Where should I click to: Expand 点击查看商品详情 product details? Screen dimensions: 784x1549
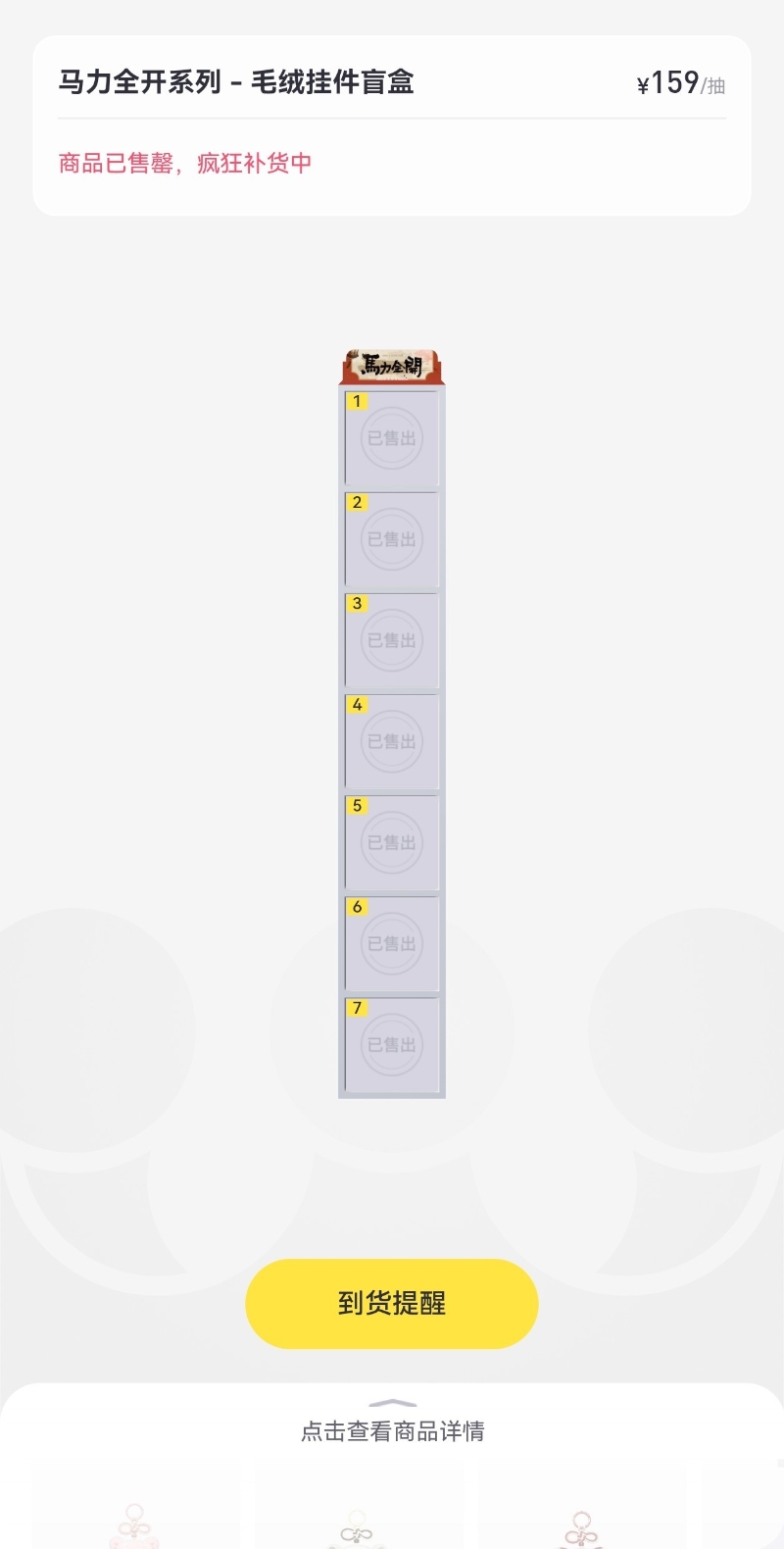click(392, 1430)
